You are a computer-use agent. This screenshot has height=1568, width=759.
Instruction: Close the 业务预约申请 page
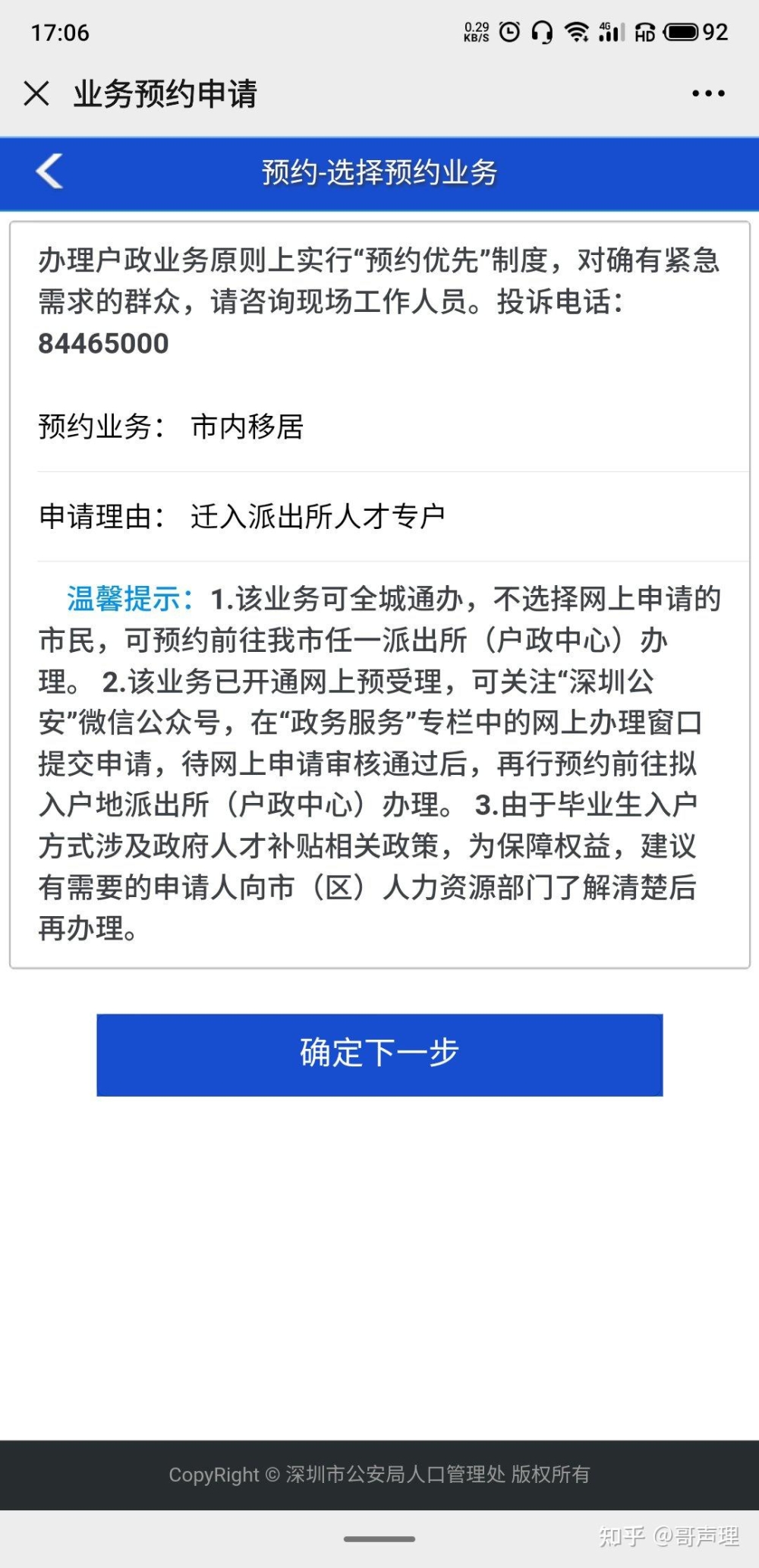click(x=36, y=93)
